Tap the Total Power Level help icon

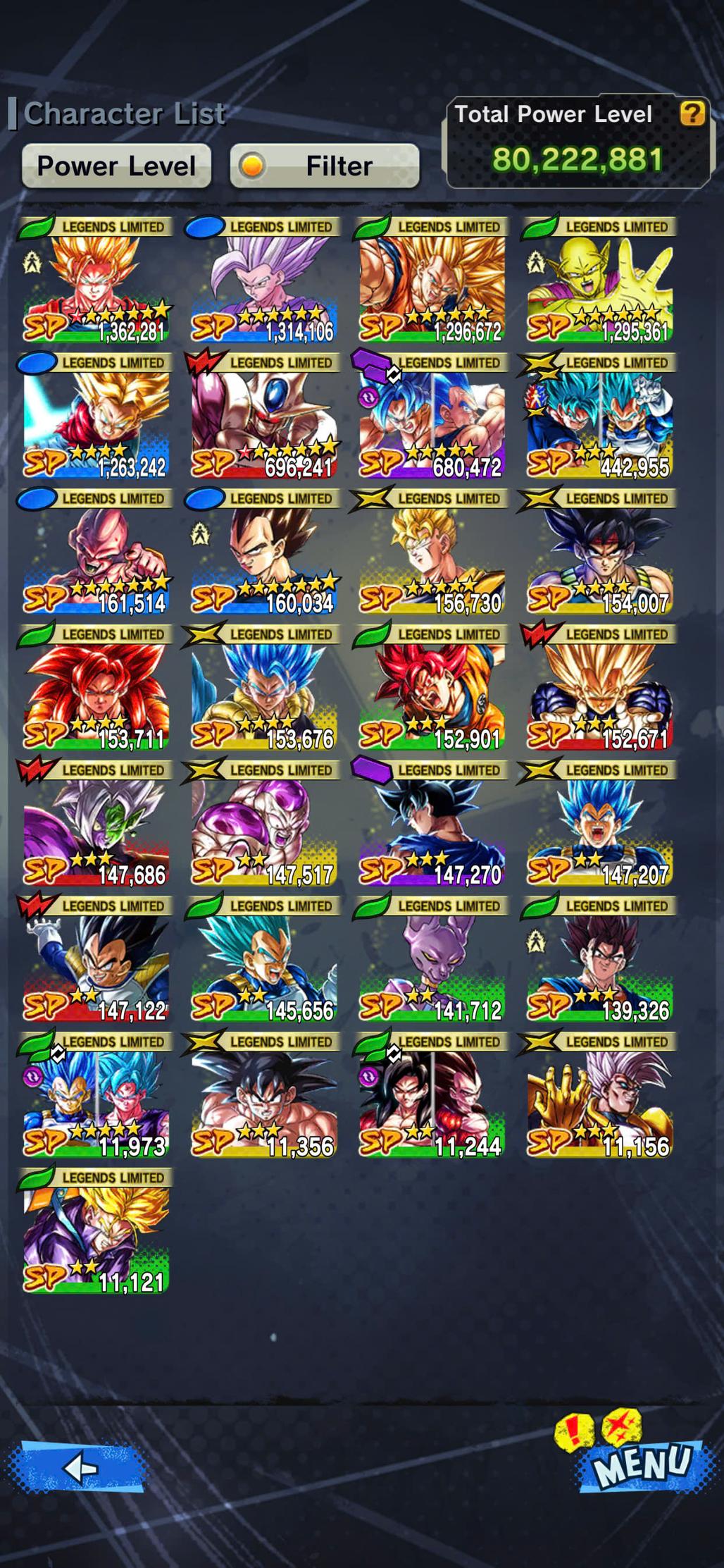pos(692,113)
